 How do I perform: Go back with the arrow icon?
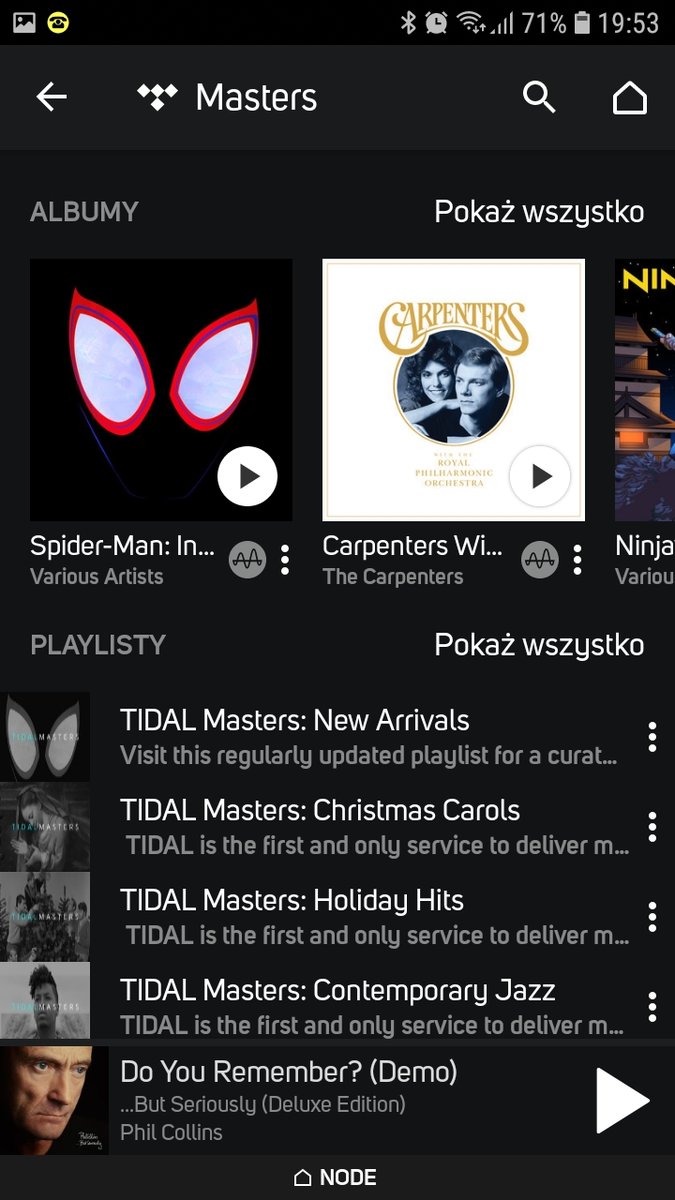51,97
